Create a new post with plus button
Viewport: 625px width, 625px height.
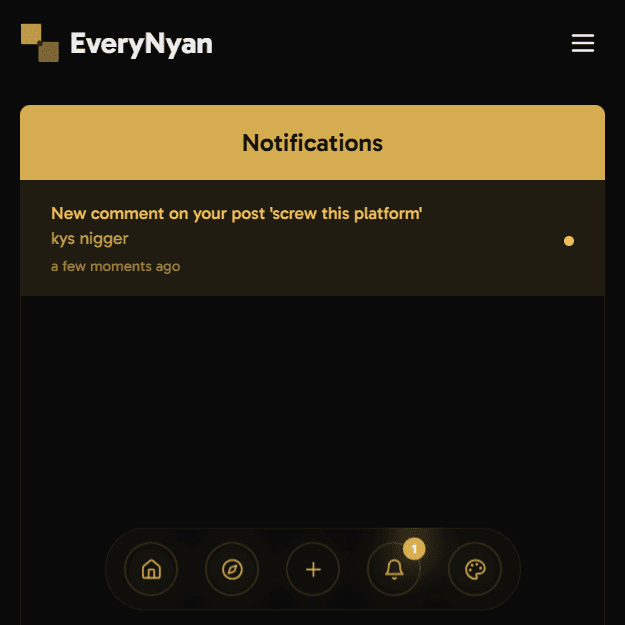(x=313, y=570)
